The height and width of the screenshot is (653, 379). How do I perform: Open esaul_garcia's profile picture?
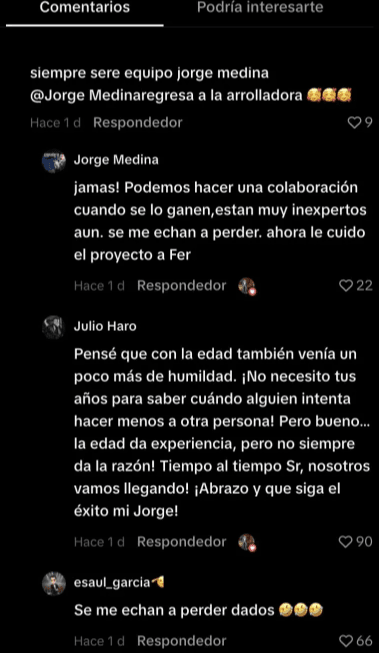point(54,583)
